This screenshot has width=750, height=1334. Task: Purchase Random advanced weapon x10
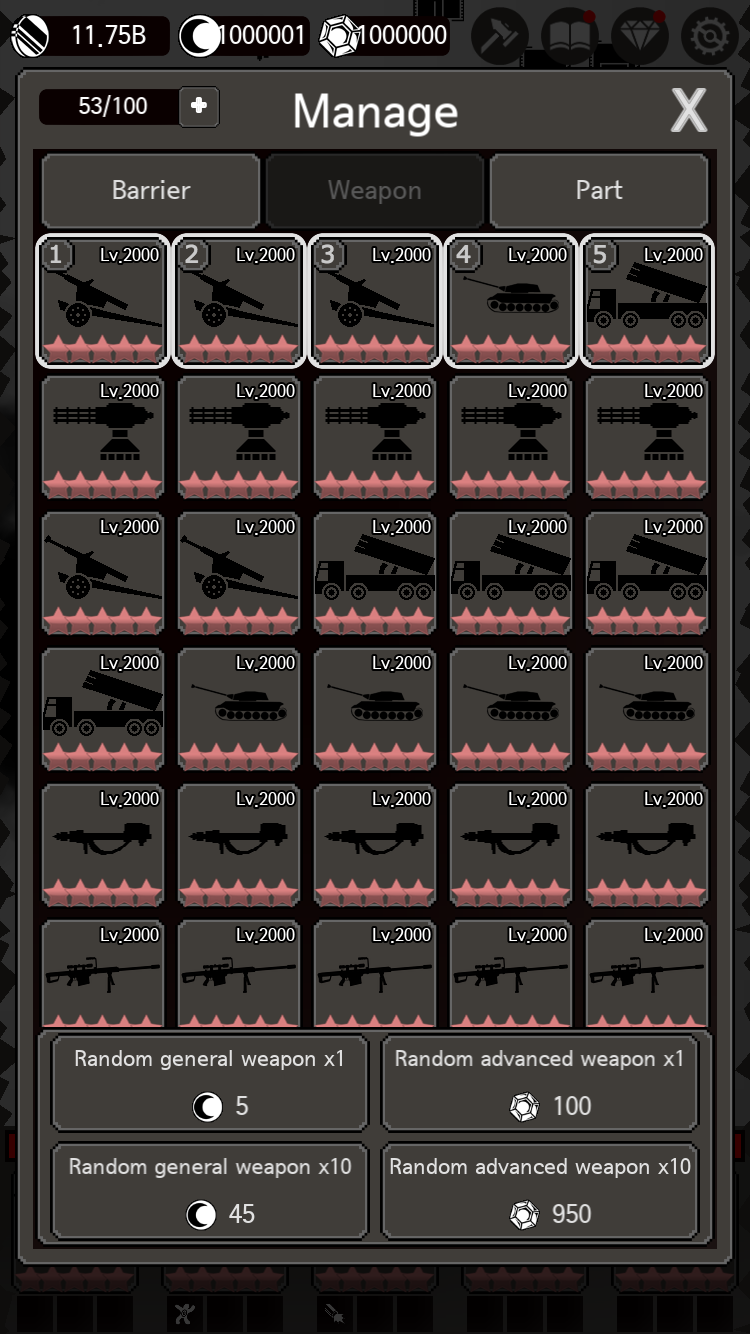tap(540, 1192)
